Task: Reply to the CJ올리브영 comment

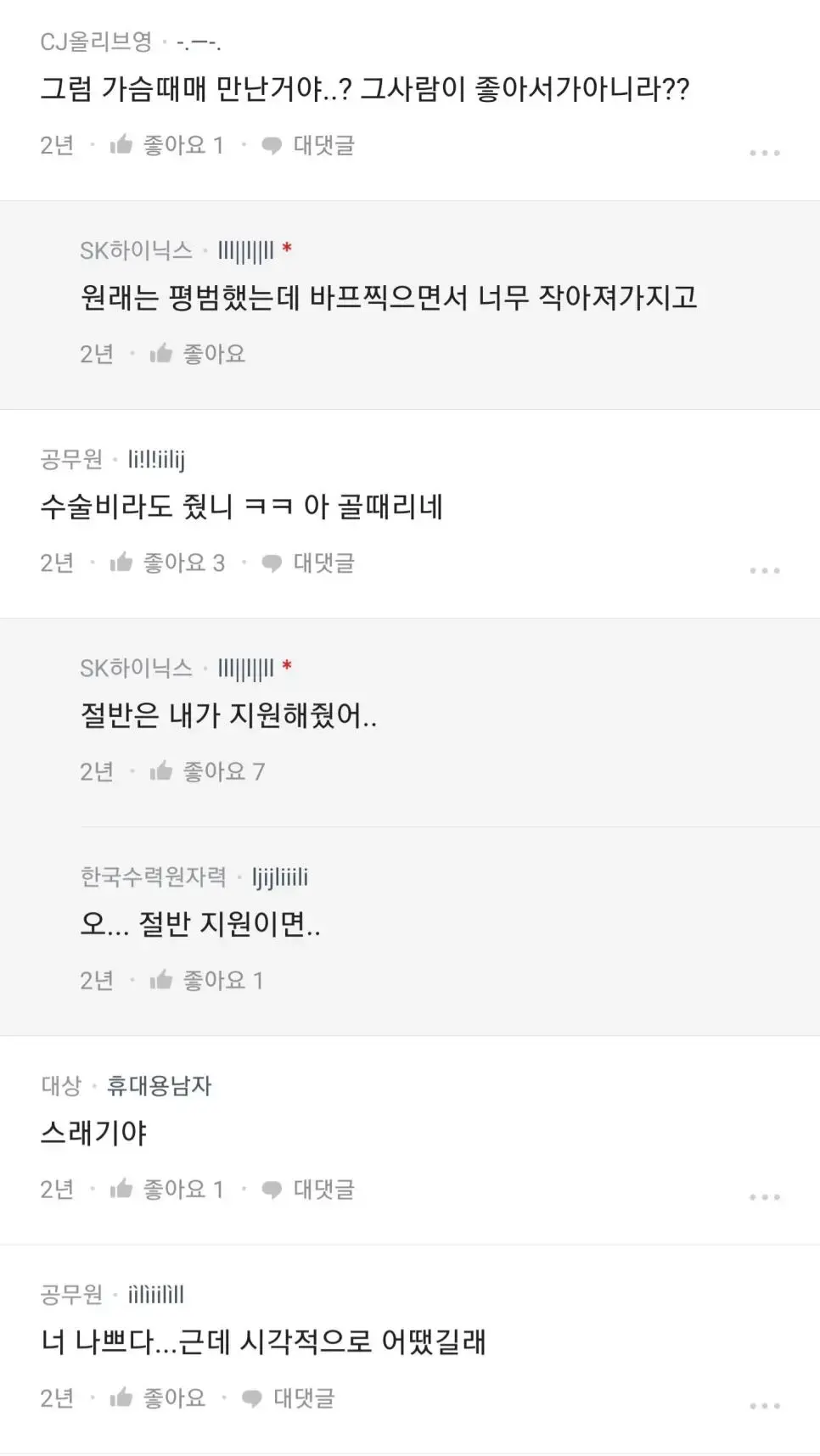Action: (307, 145)
